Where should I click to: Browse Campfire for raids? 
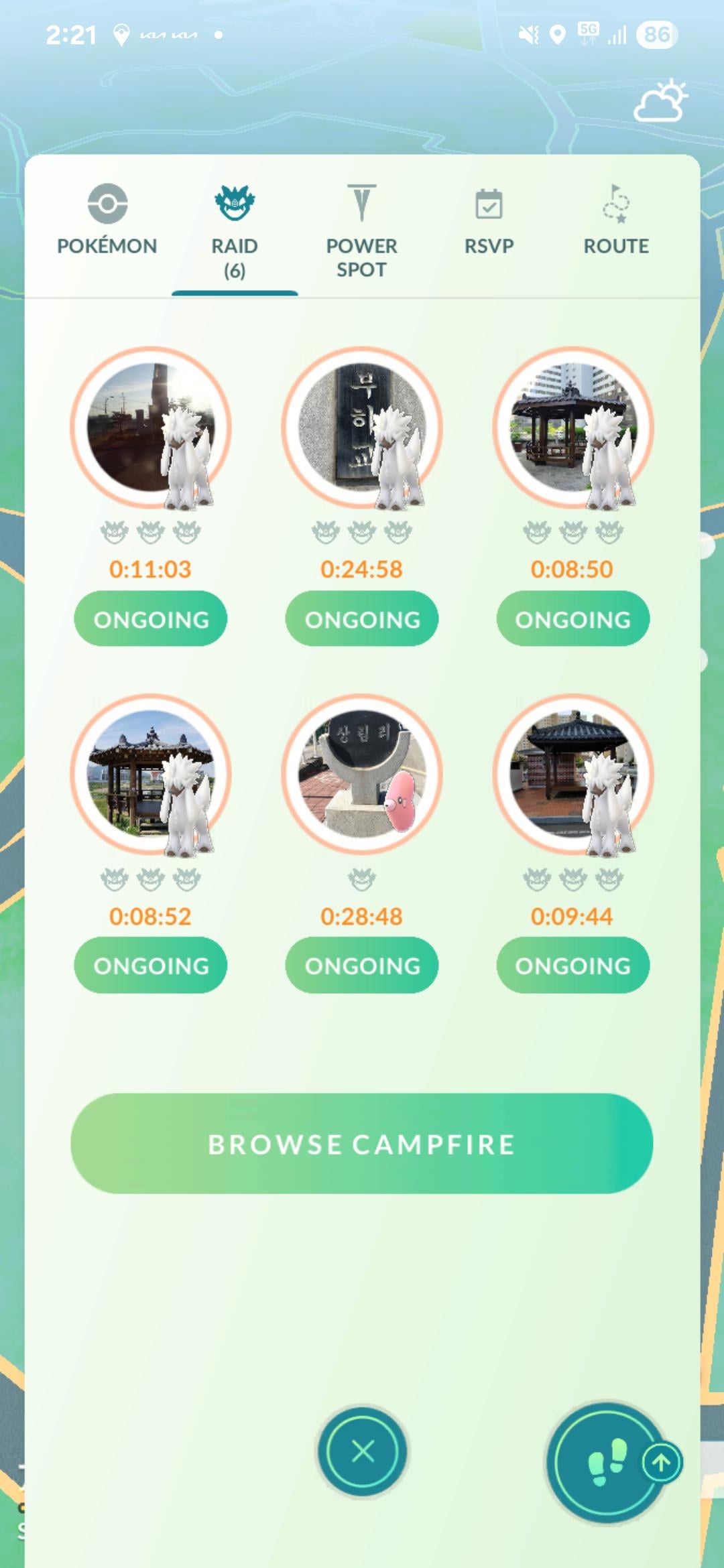click(x=361, y=1144)
